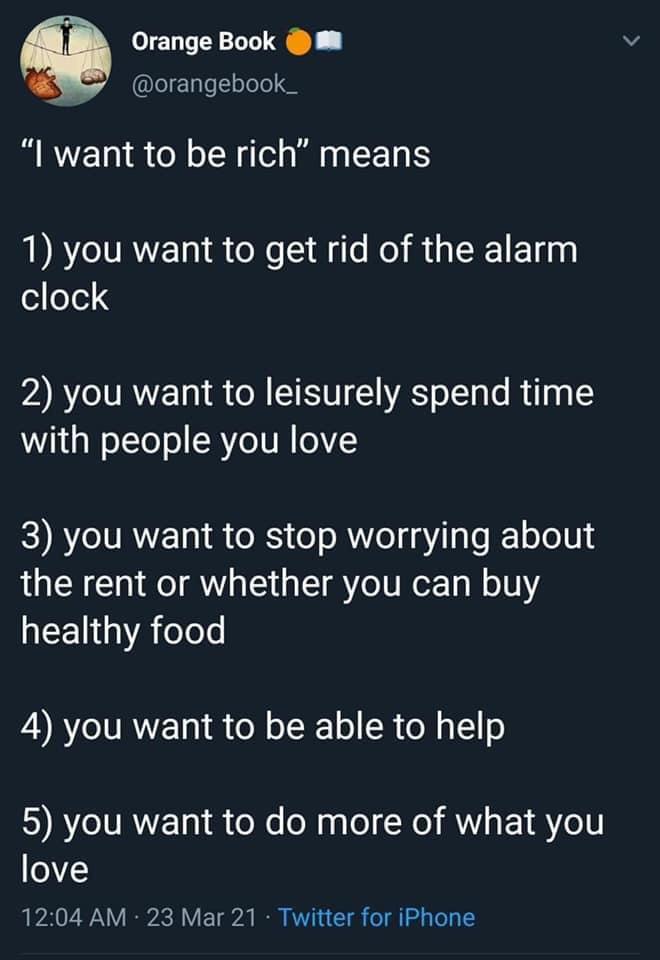660x960 pixels.
Task: Open the tweet options chevron menu
Action: (x=629, y=42)
